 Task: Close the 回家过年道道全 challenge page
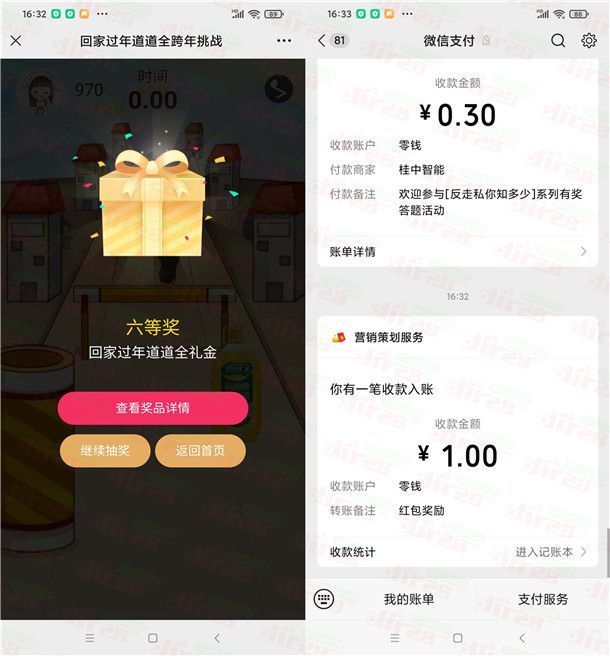(16, 41)
